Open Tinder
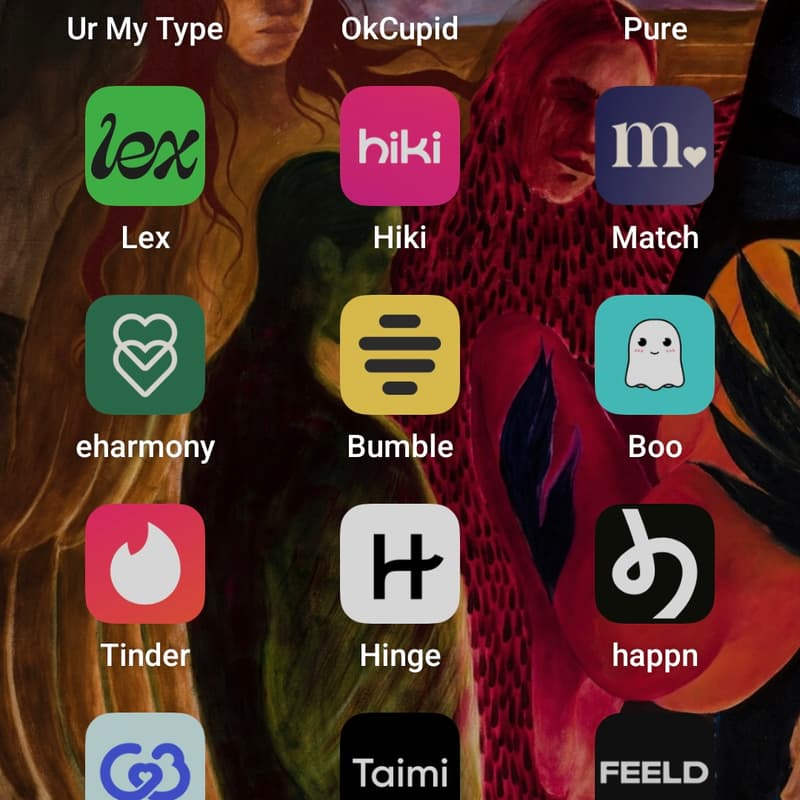 click(145, 564)
